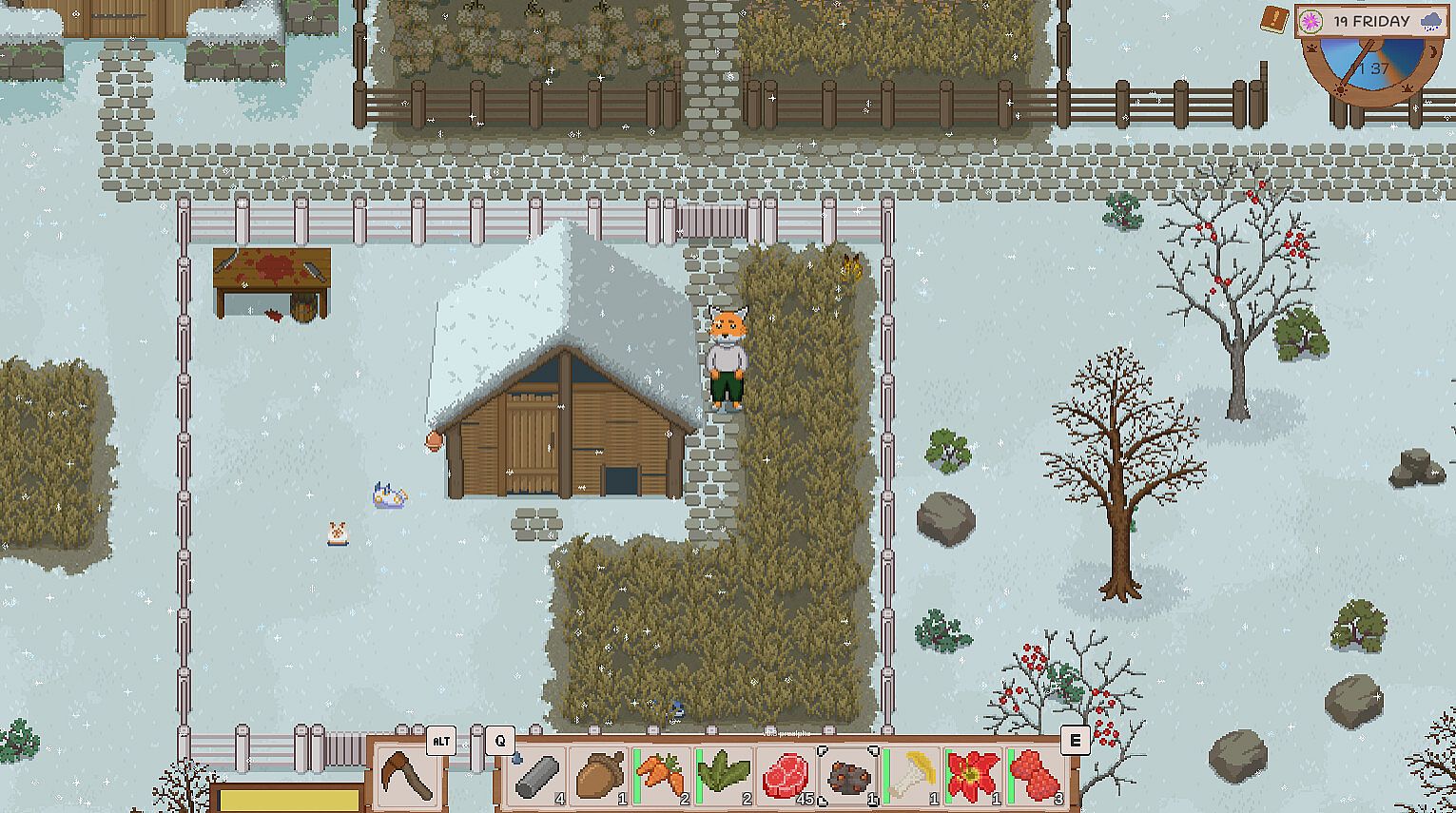The image size is (1456, 813).
Task: Open the journal book icon
Action: click(1275, 18)
